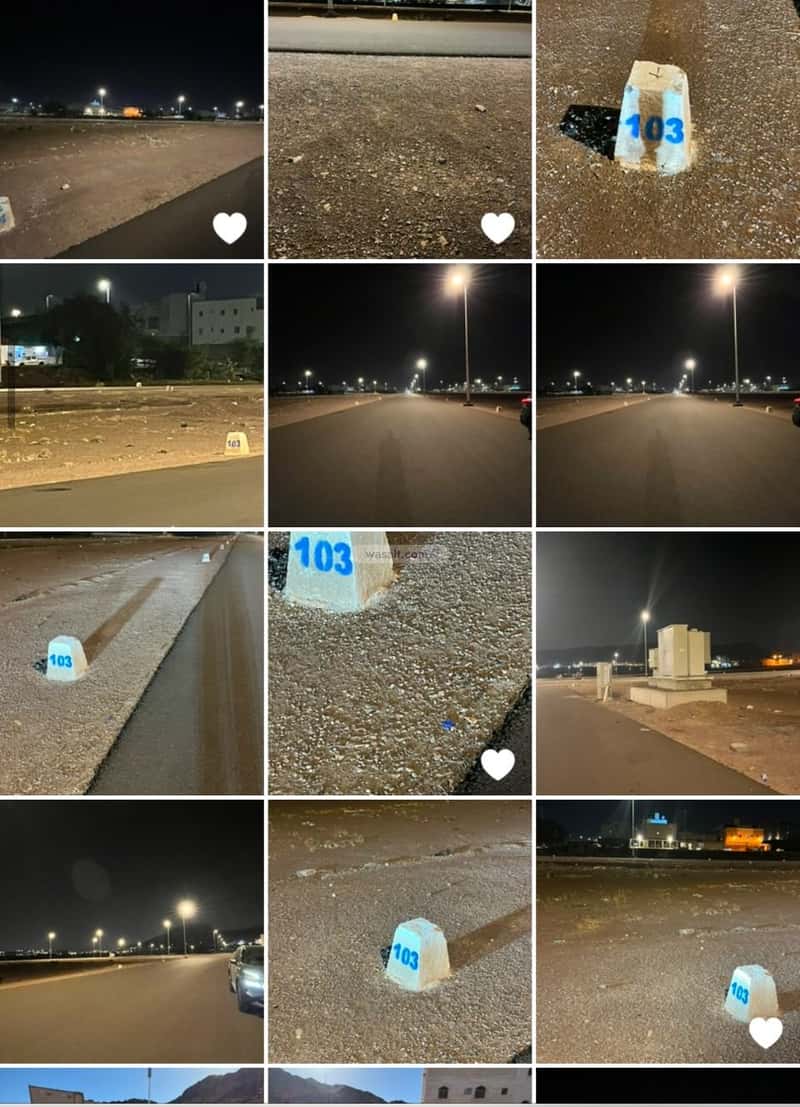The width and height of the screenshot is (800, 1107).
Task: View the night road photo with a parked car
Action: pos(131,930)
